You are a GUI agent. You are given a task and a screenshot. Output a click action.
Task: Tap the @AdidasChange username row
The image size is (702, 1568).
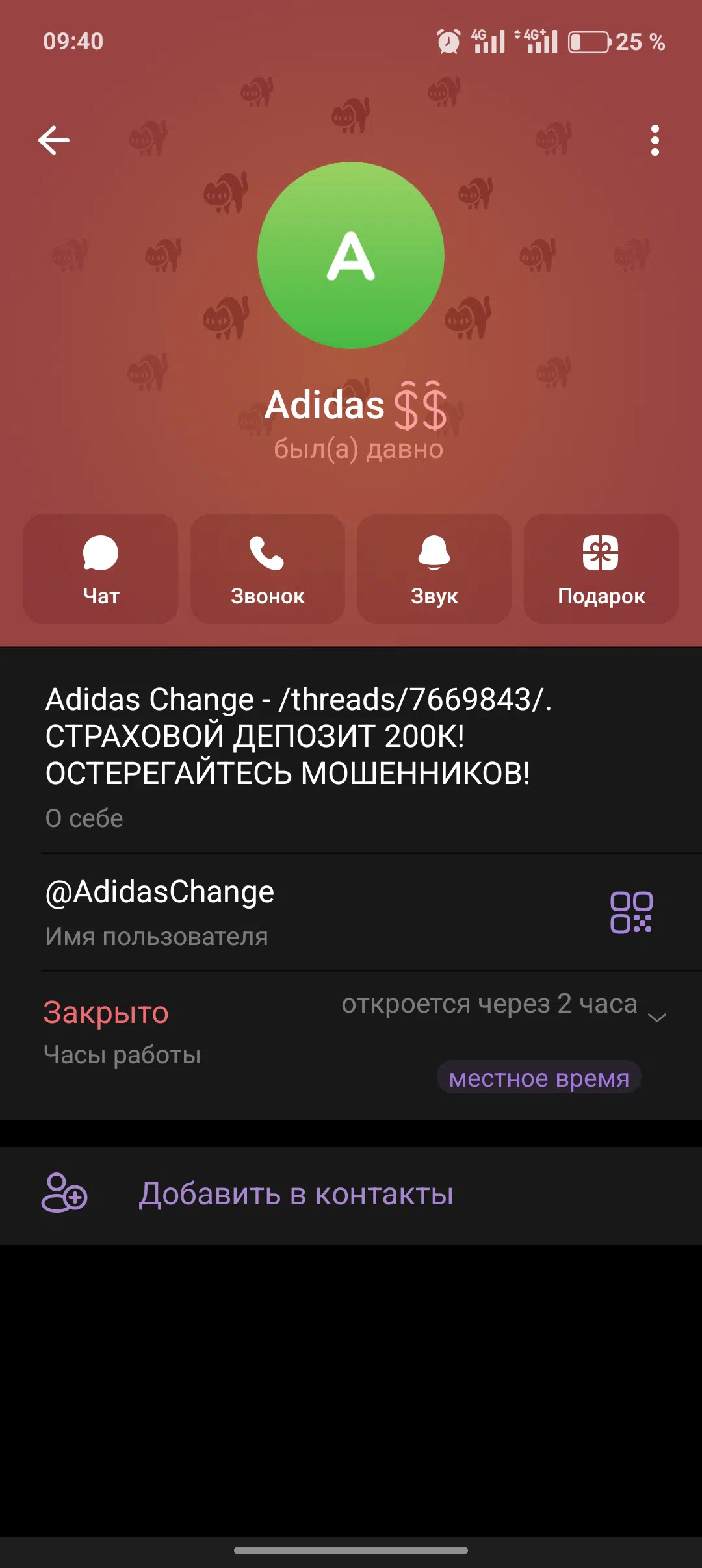[260, 911]
